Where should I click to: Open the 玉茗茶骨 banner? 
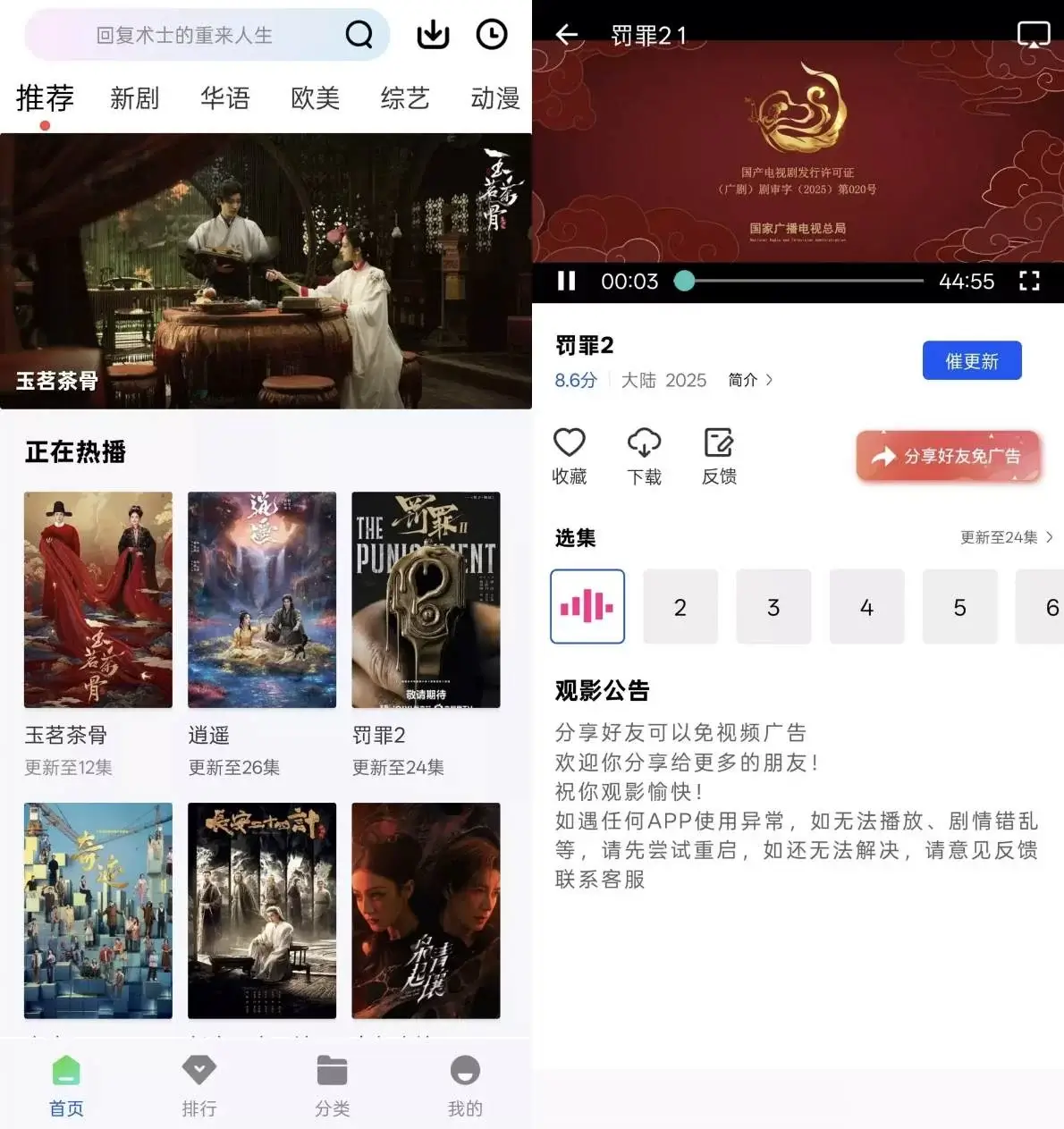point(266,271)
